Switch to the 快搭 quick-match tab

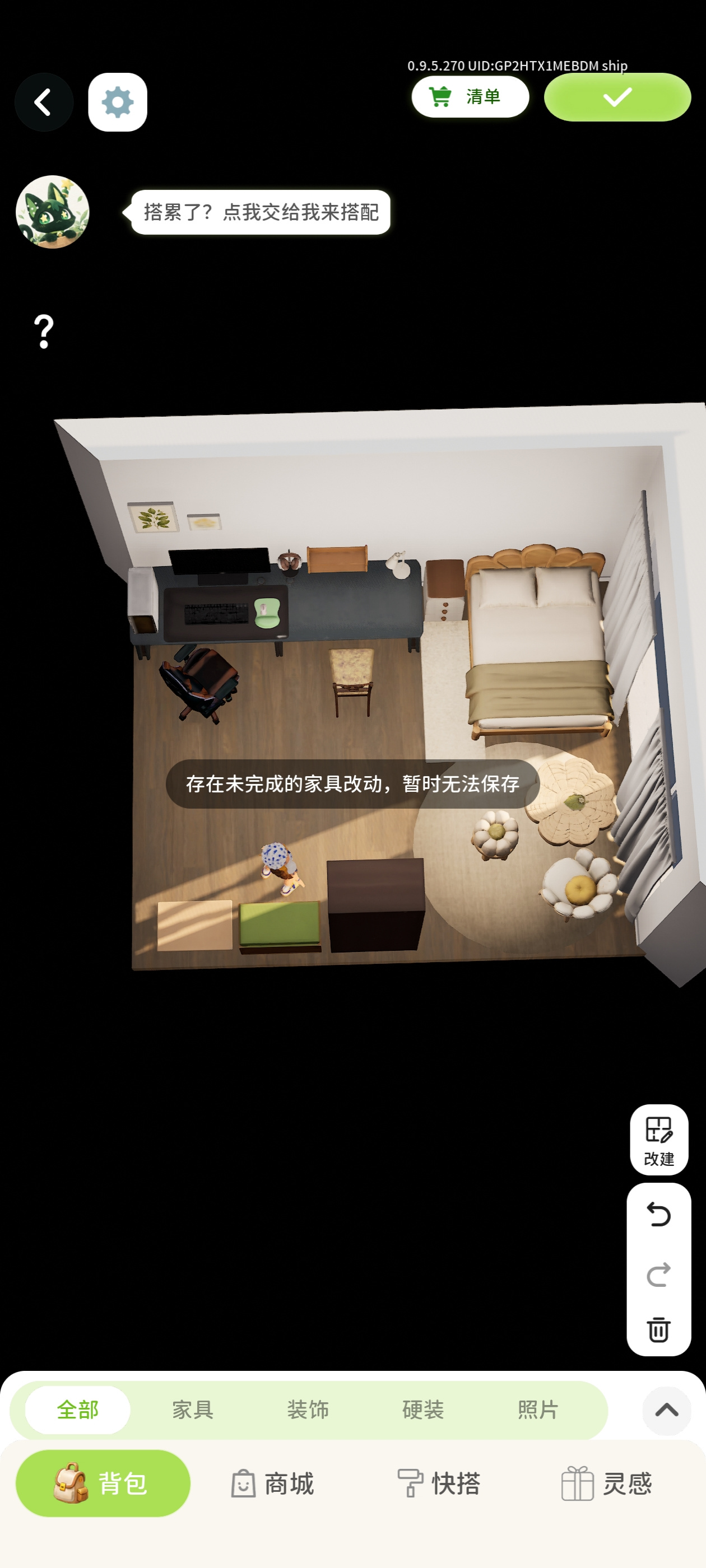pos(439,1483)
